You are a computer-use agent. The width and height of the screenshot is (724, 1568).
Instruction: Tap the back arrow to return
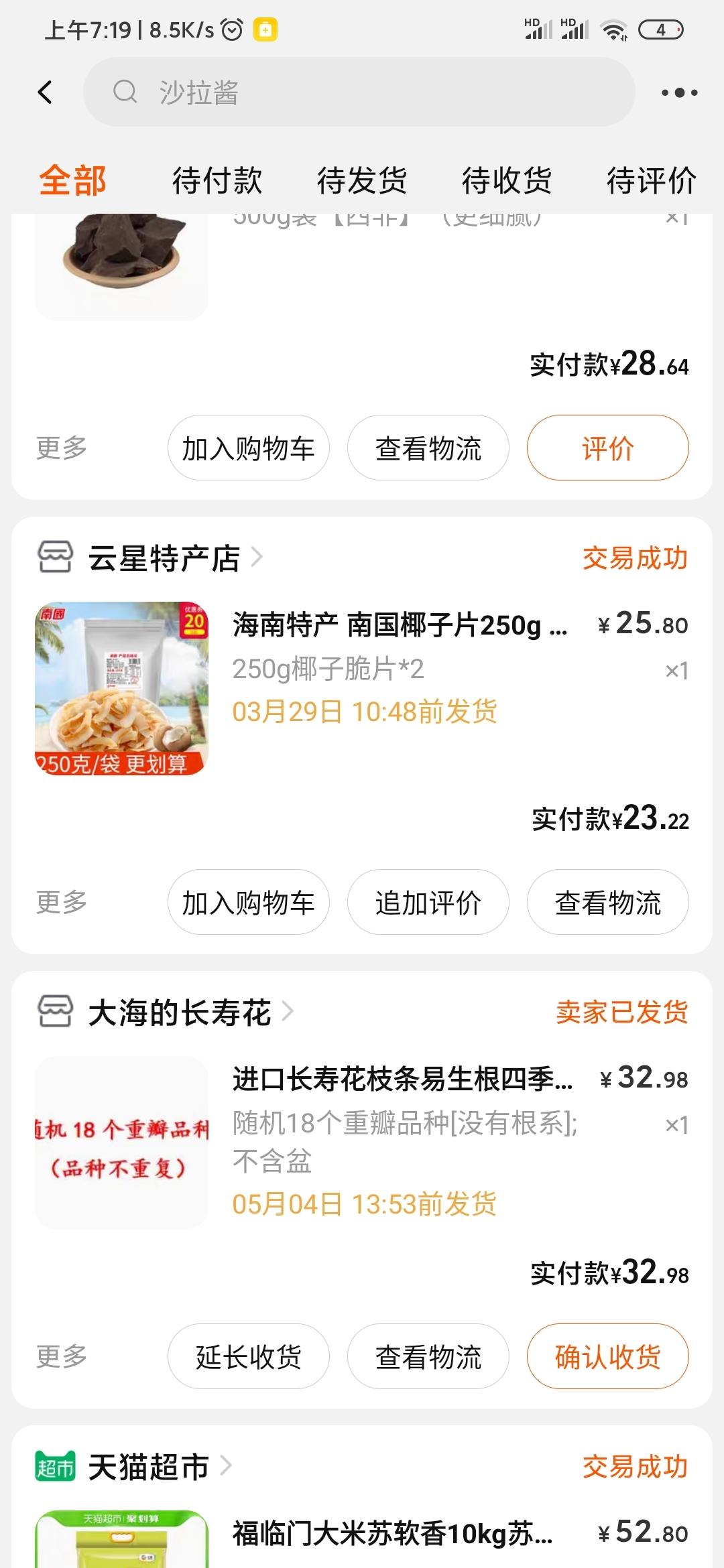pos(45,92)
